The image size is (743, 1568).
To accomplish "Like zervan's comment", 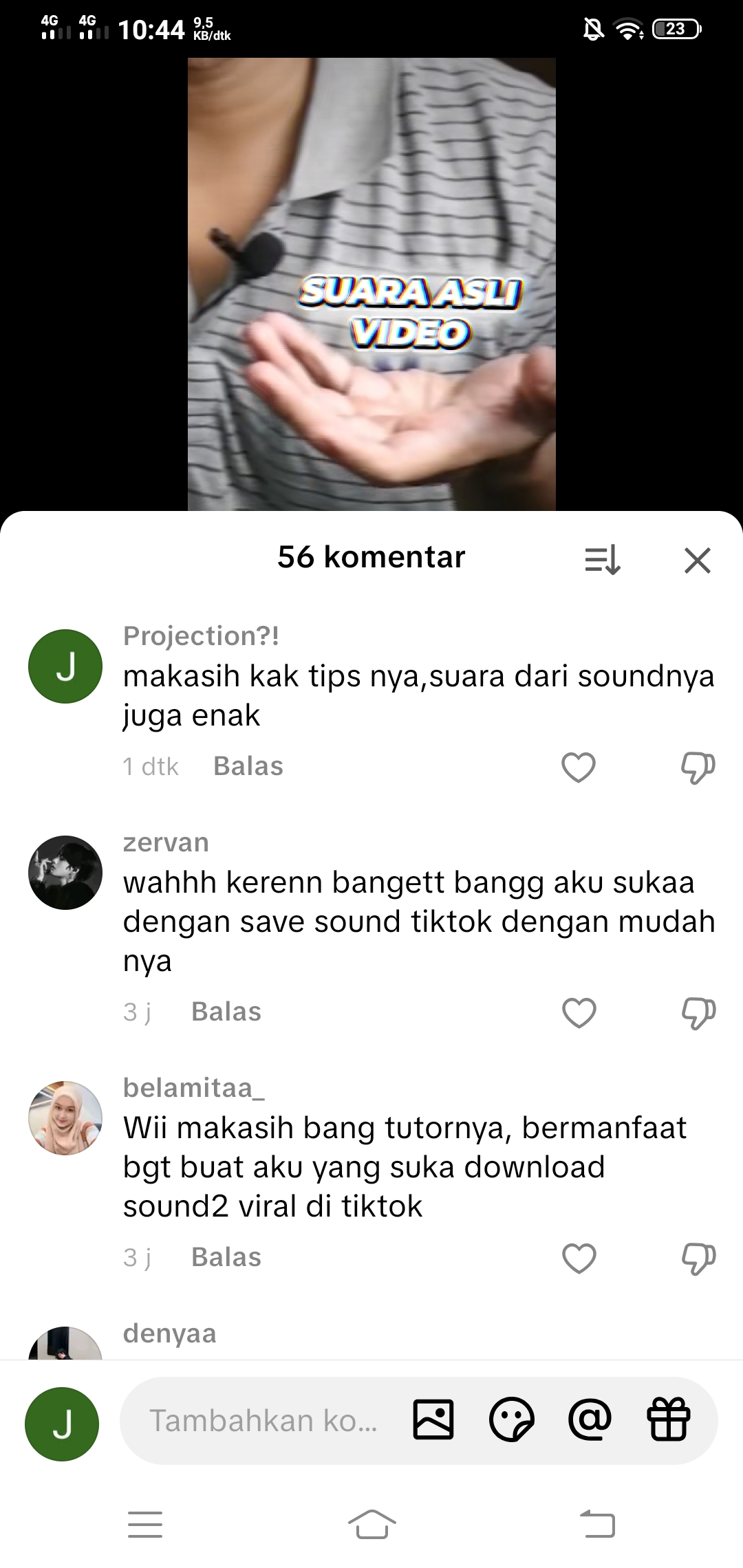I will click(579, 1012).
